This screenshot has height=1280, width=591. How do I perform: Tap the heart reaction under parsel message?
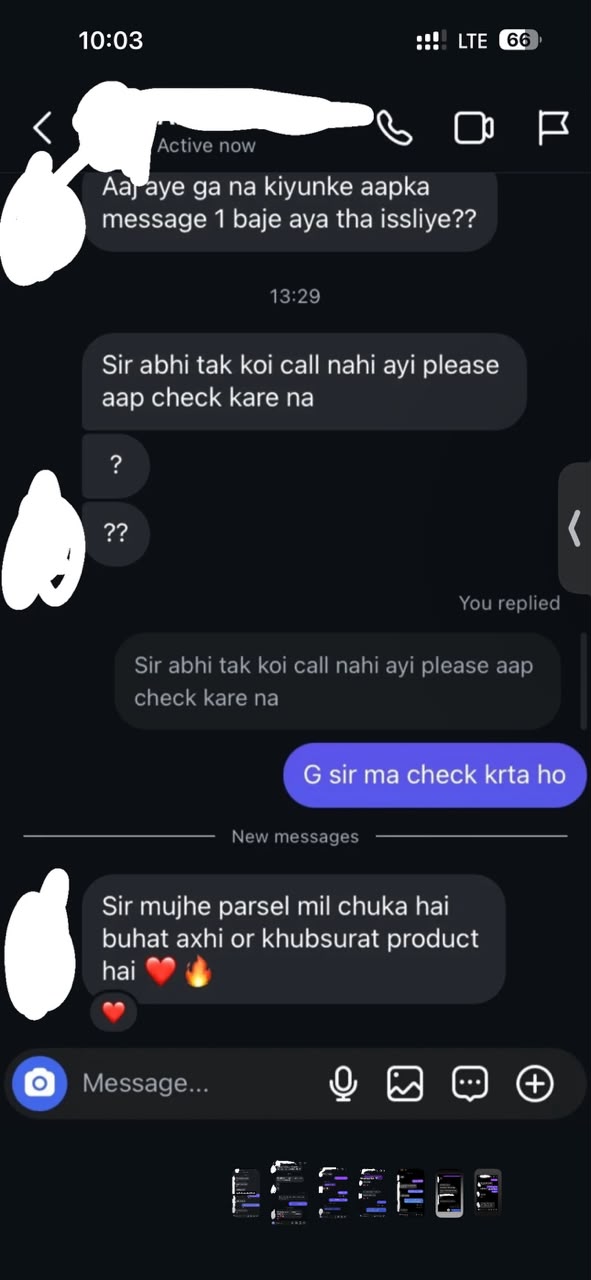pyautogui.click(x=114, y=1012)
